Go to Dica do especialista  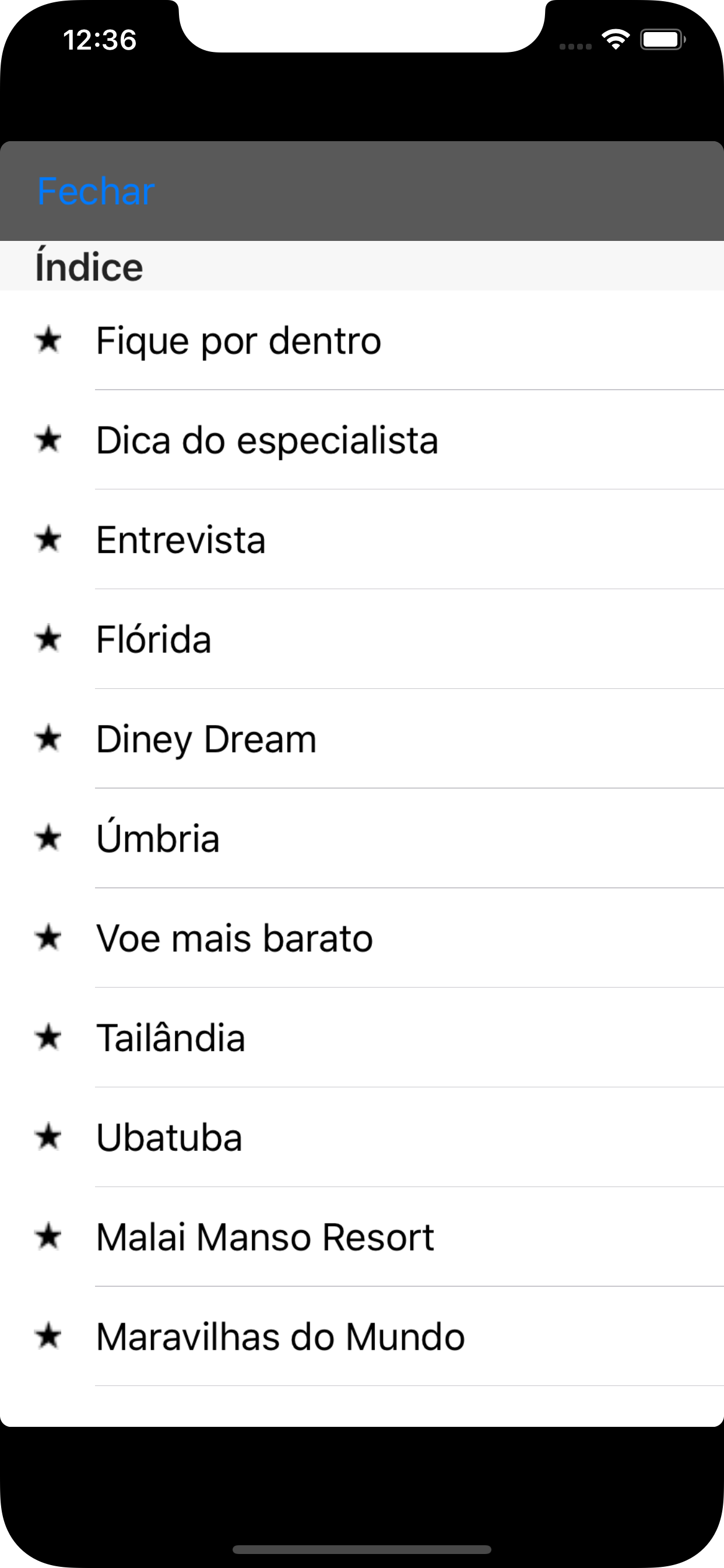pos(362,440)
